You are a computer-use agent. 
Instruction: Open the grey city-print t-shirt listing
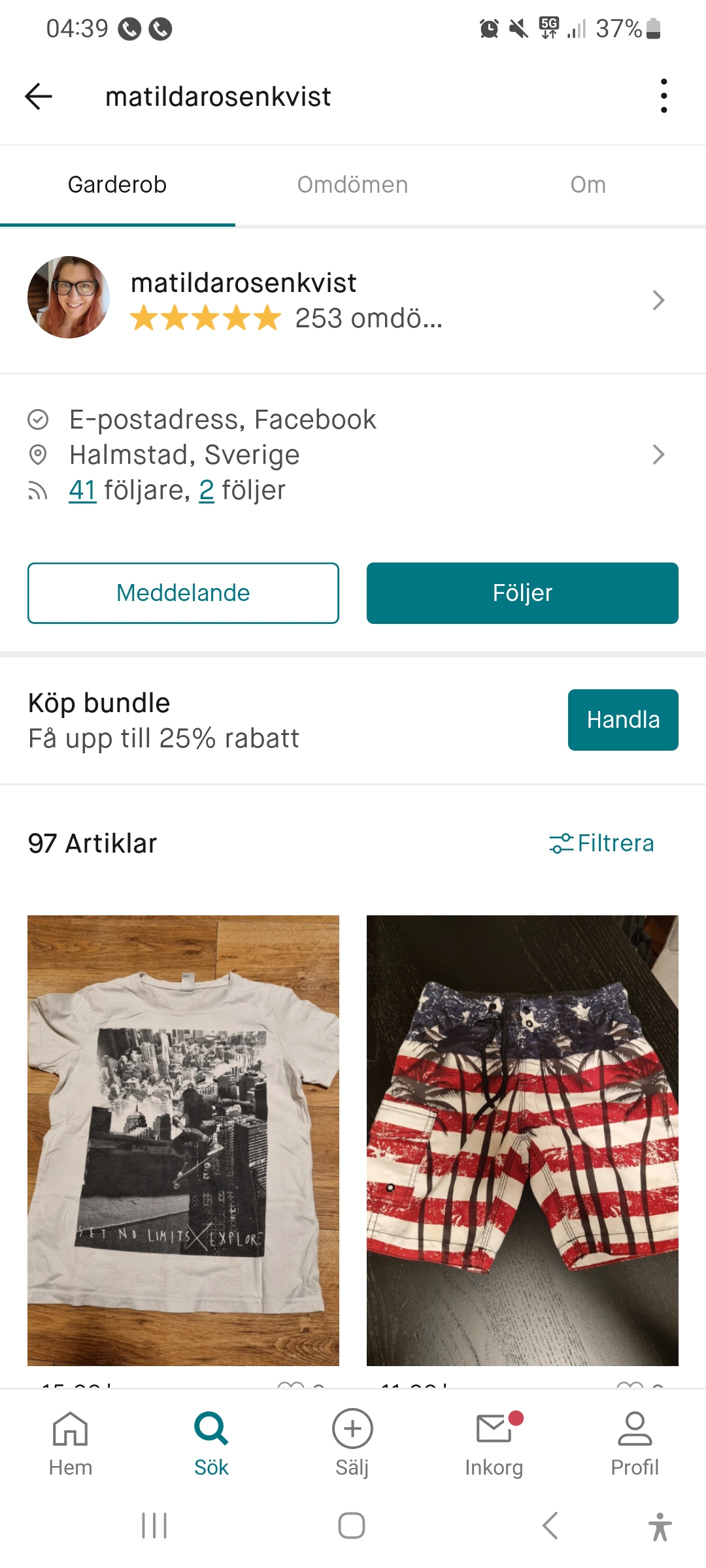point(183,1140)
